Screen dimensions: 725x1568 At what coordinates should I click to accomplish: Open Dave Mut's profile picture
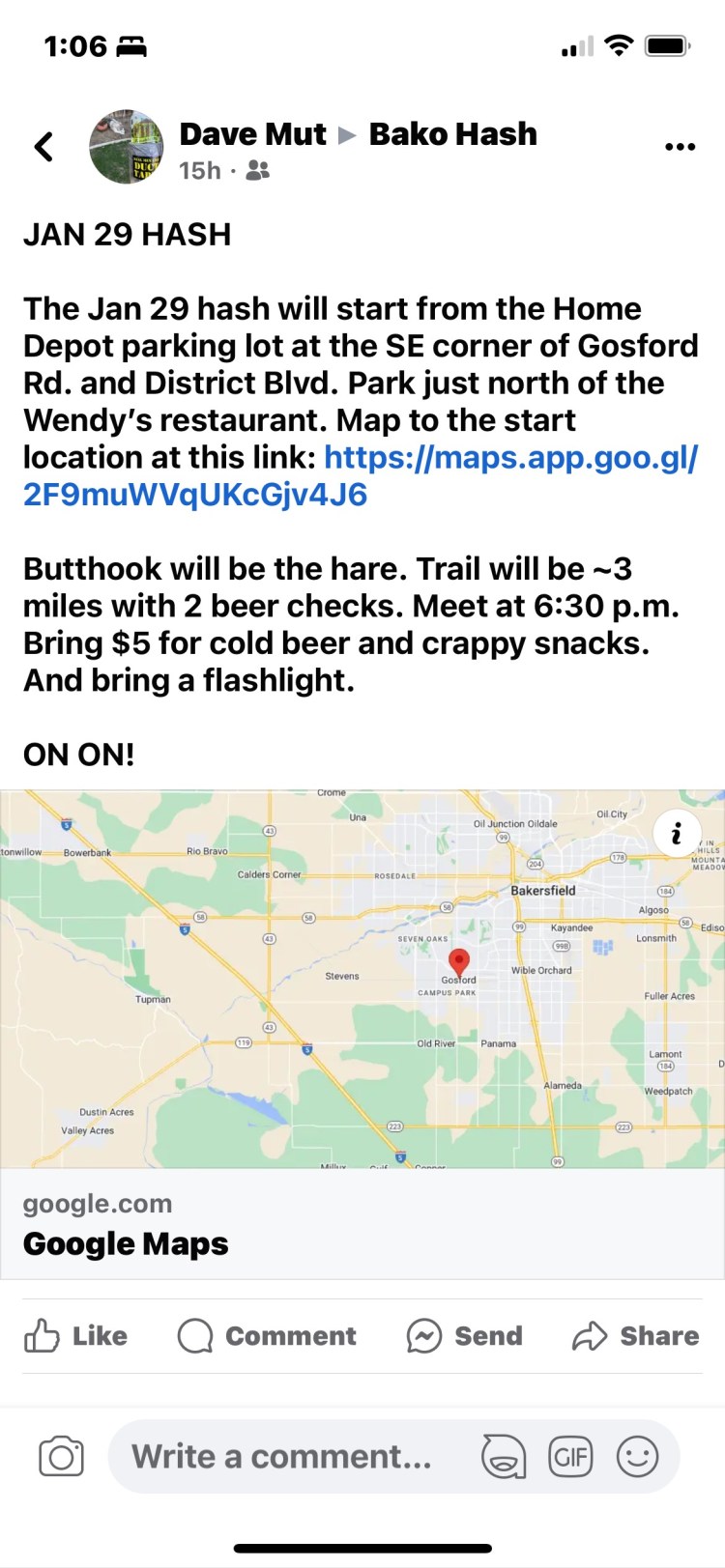click(127, 147)
